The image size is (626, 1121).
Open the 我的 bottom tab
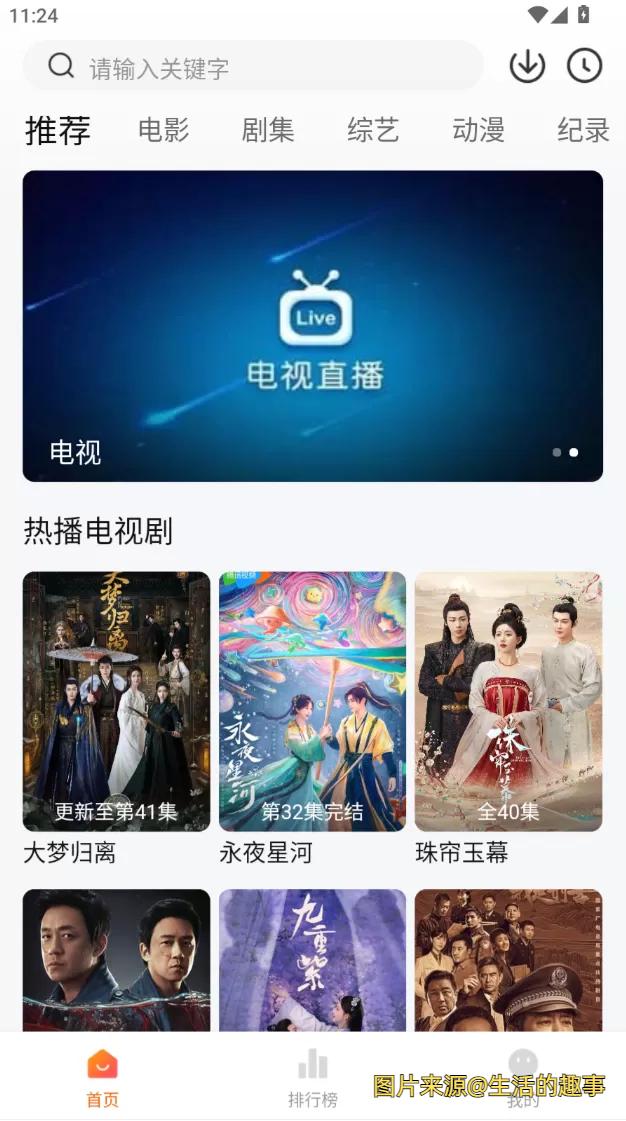[x=523, y=1078]
